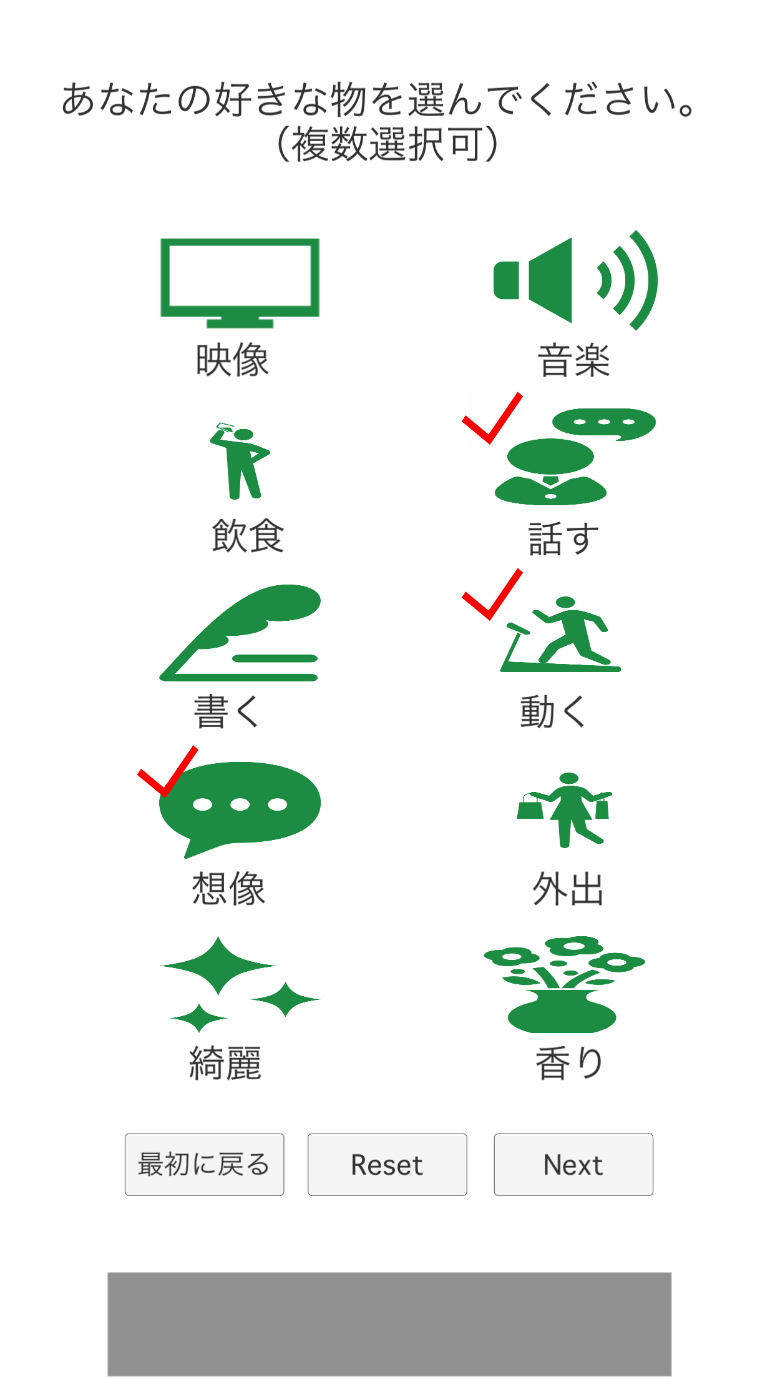Select the 映像 television icon

(x=240, y=280)
